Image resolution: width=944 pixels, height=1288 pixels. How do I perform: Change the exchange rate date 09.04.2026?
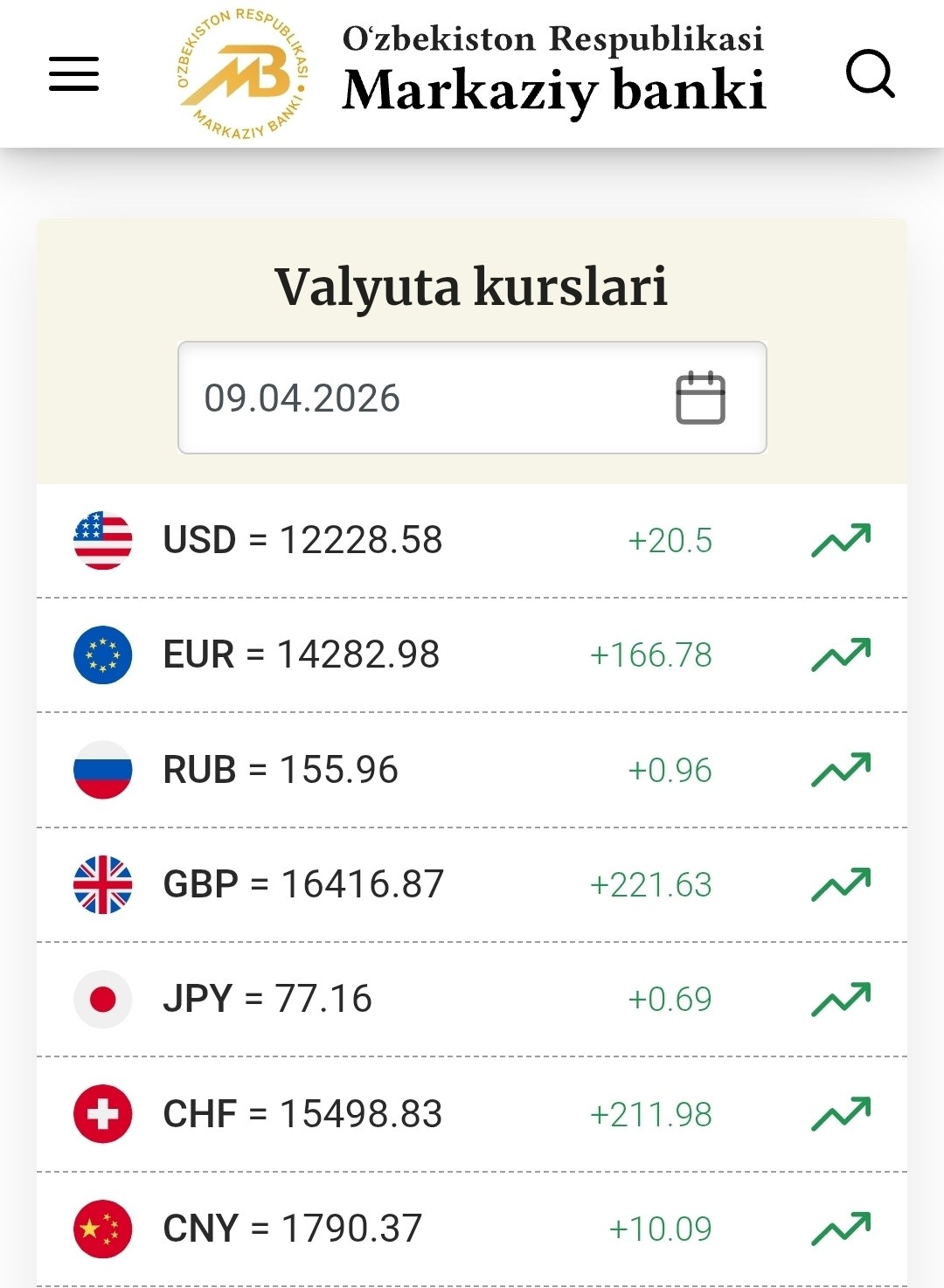click(471, 398)
